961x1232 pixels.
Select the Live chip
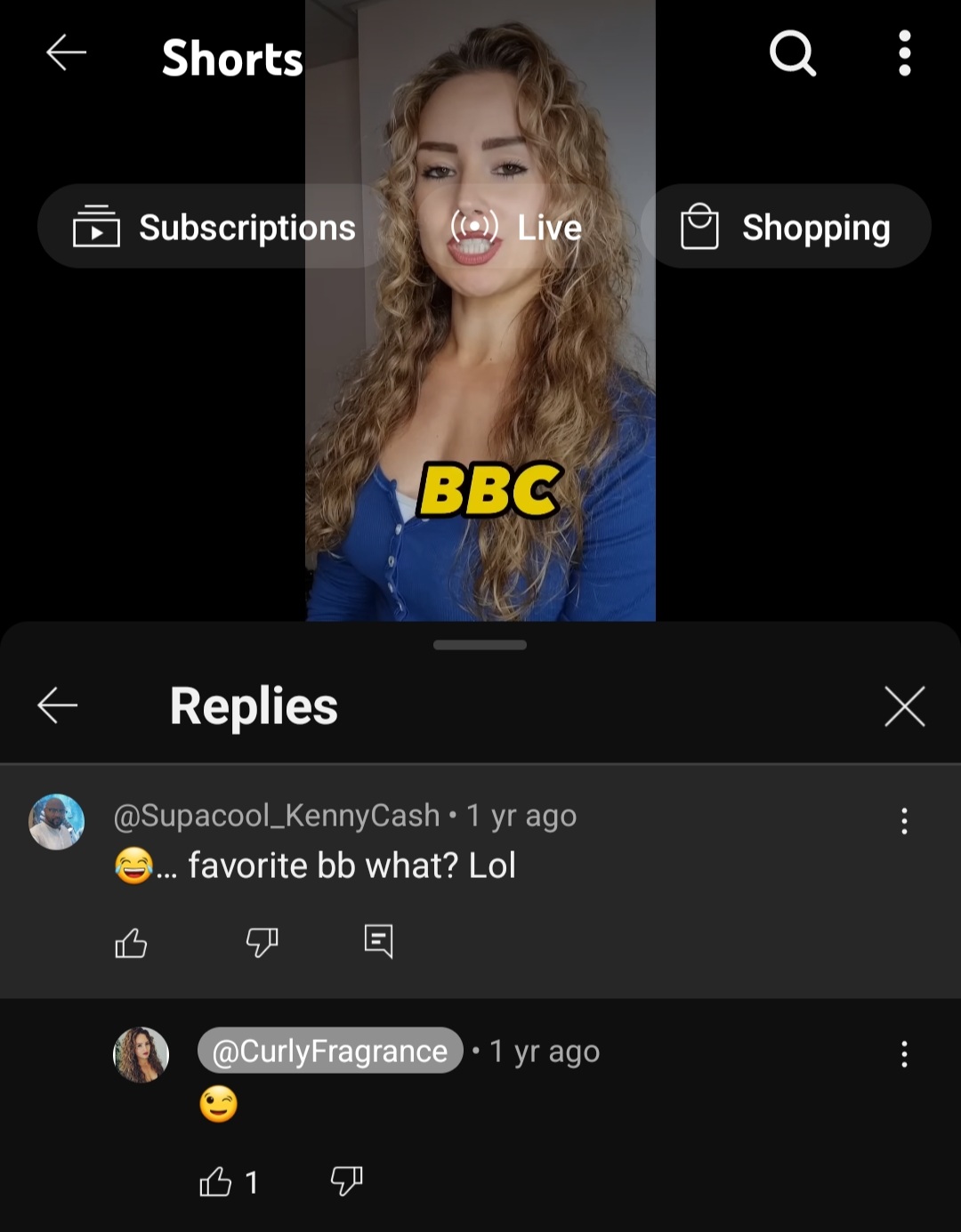pyautogui.click(x=517, y=227)
